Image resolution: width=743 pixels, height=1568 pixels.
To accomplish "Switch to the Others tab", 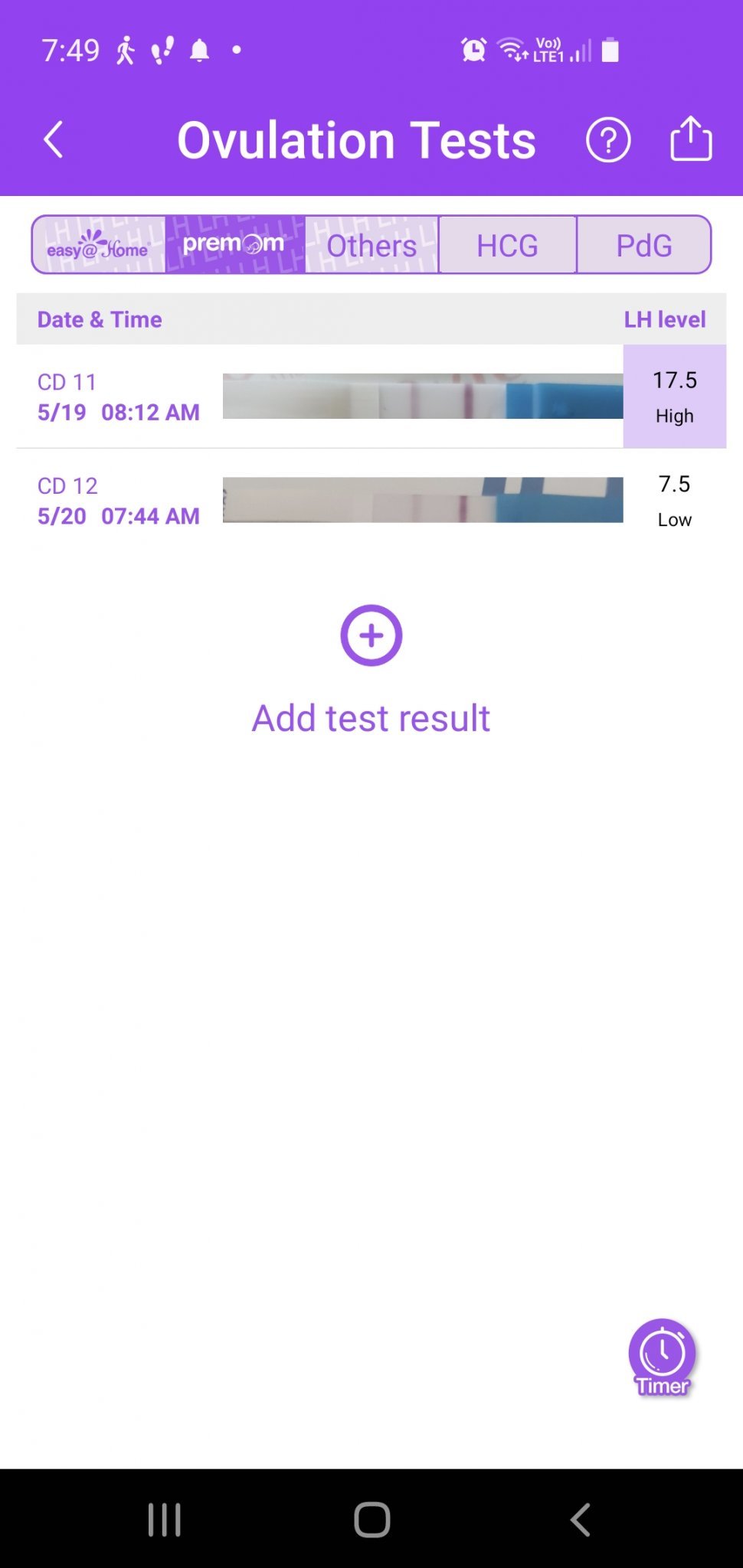I will tap(371, 245).
